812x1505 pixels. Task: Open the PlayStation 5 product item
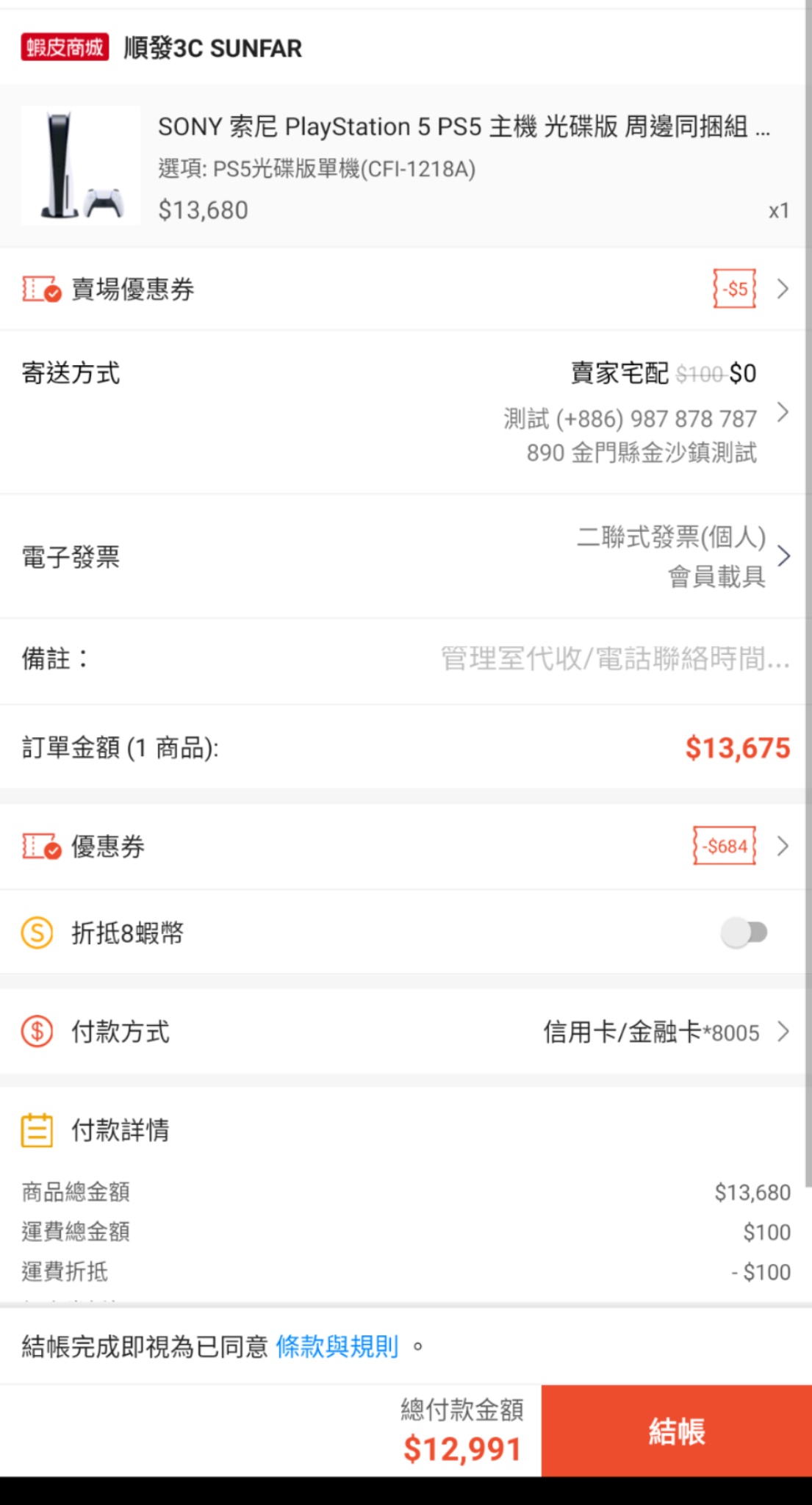click(406, 166)
